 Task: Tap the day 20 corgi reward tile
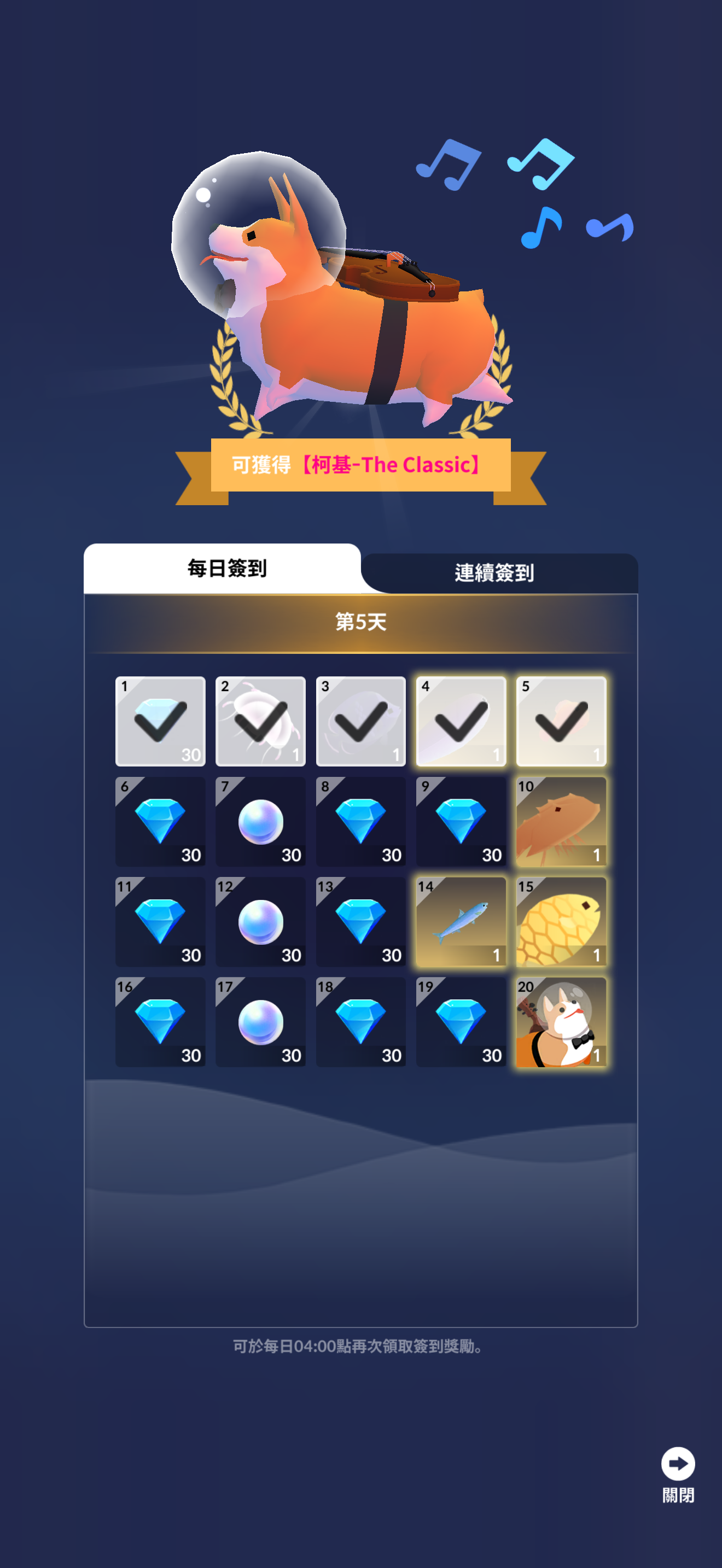click(x=561, y=1021)
